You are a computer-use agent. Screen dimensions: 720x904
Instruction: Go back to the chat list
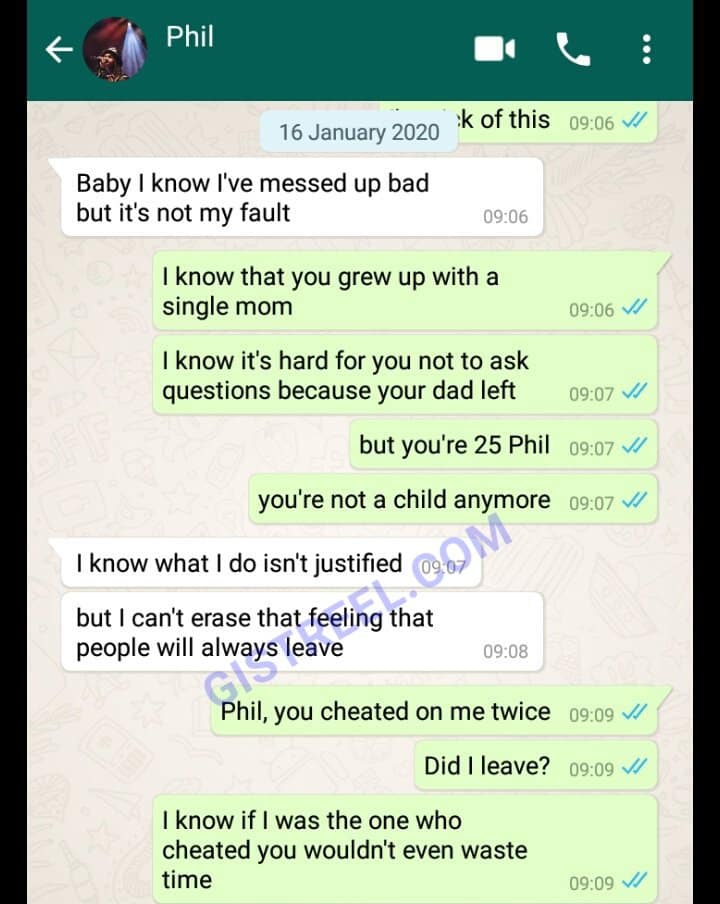tap(58, 49)
